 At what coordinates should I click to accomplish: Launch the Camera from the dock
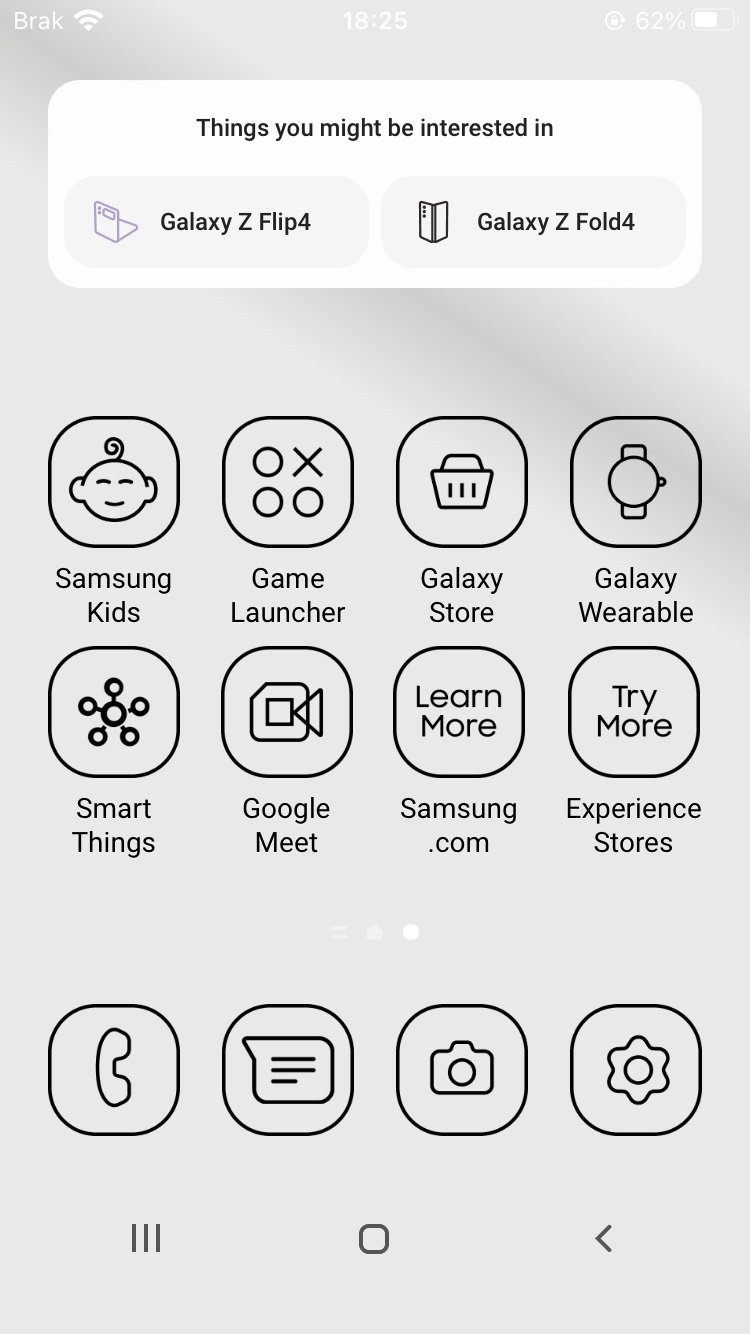(x=462, y=1070)
